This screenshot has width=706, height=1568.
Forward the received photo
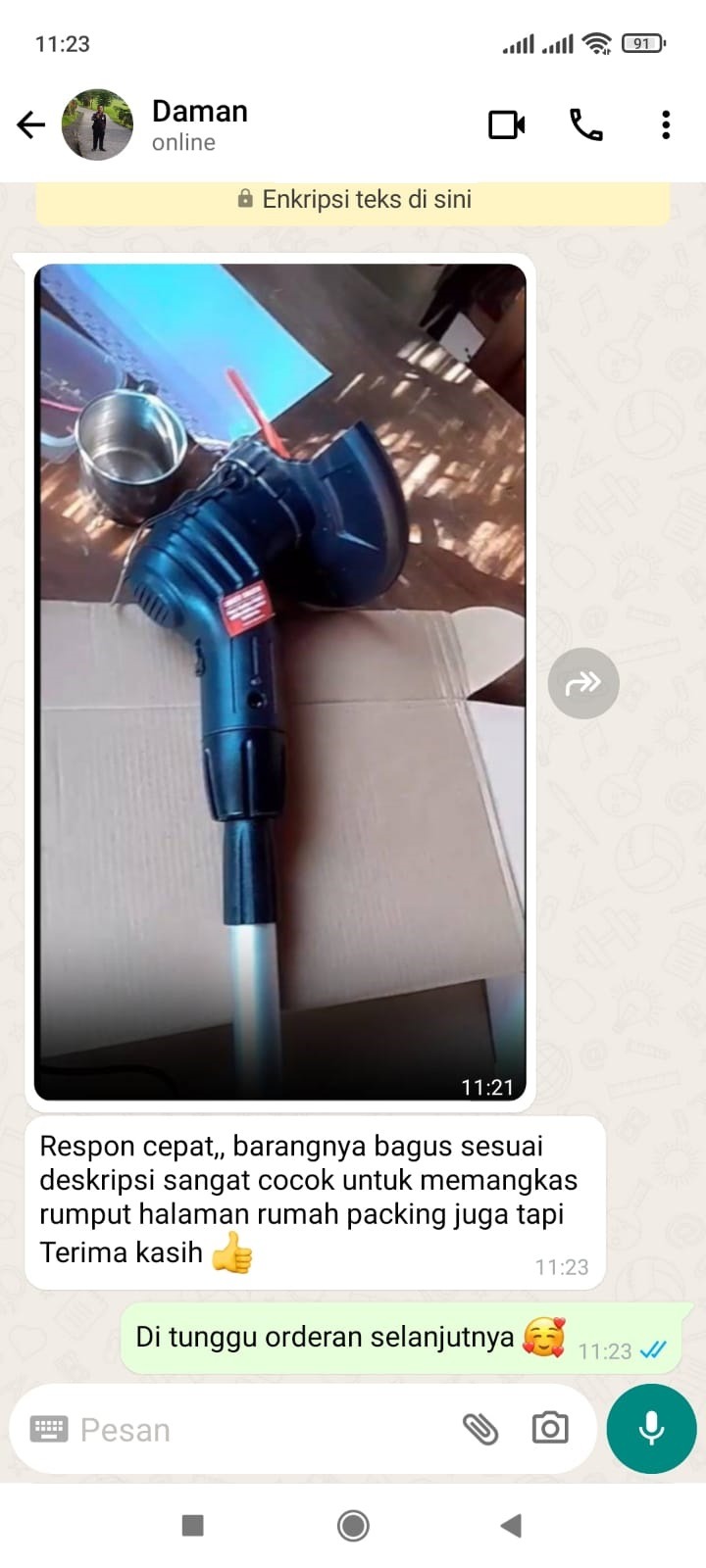[x=583, y=683]
